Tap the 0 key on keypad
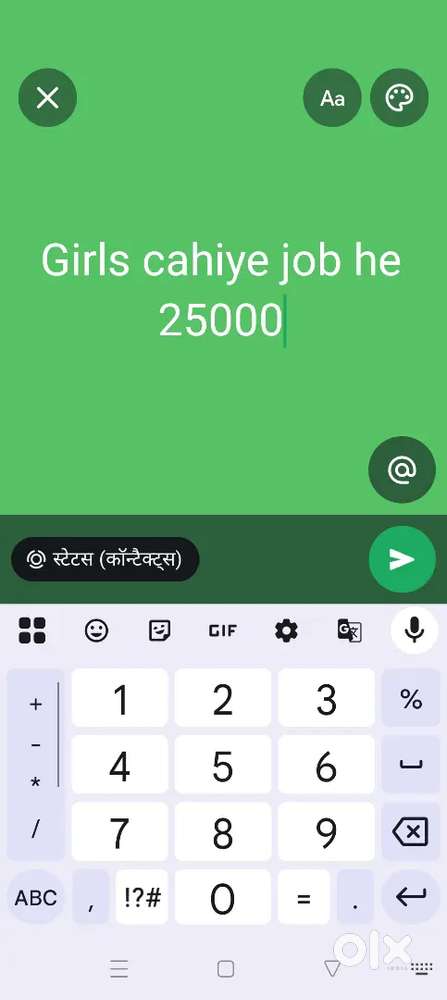 (223, 898)
